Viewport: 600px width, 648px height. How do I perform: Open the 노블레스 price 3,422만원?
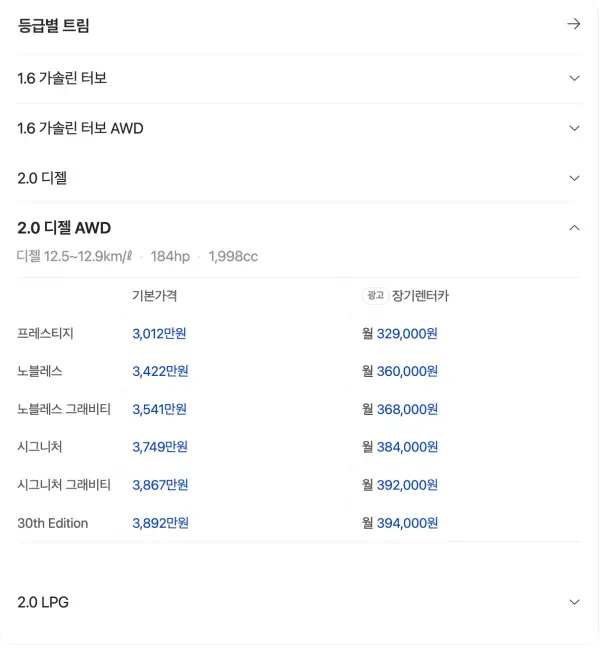(160, 371)
